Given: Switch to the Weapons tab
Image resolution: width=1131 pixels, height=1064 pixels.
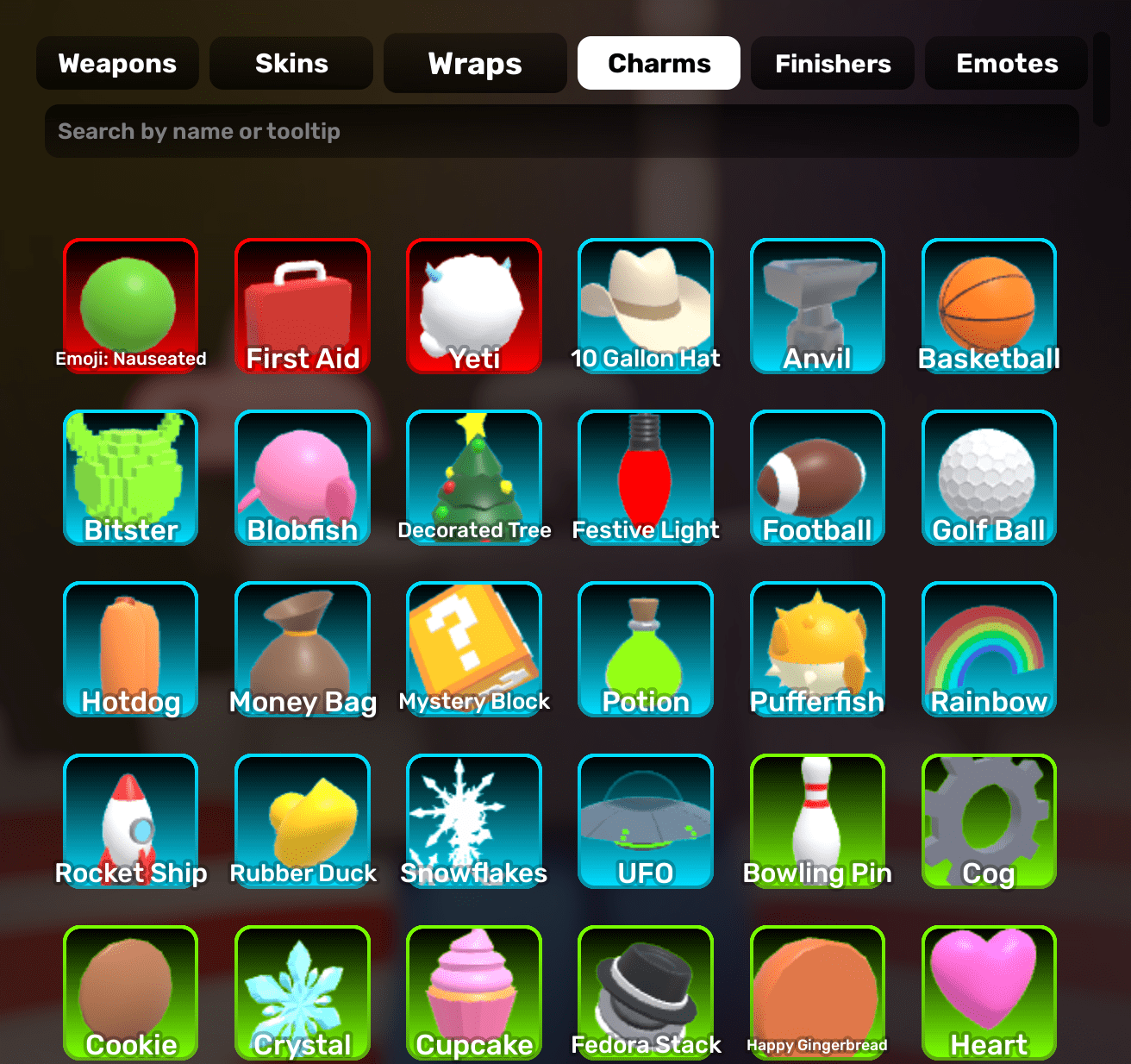Looking at the screenshot, I should (117, 63).
